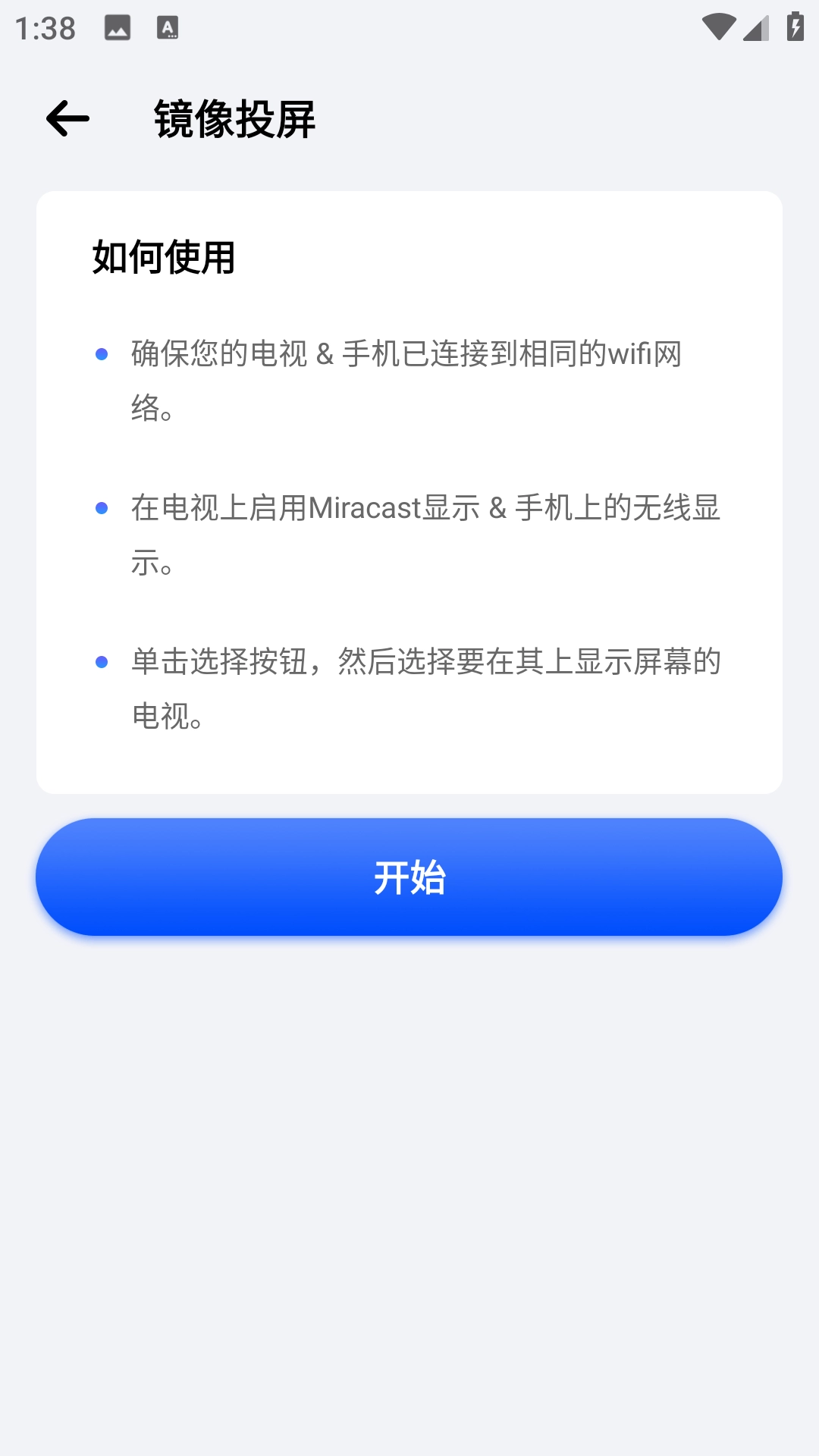This screenshot has width=819, height=1456.
Task: Click the status bar area
Action: point(409,25)
